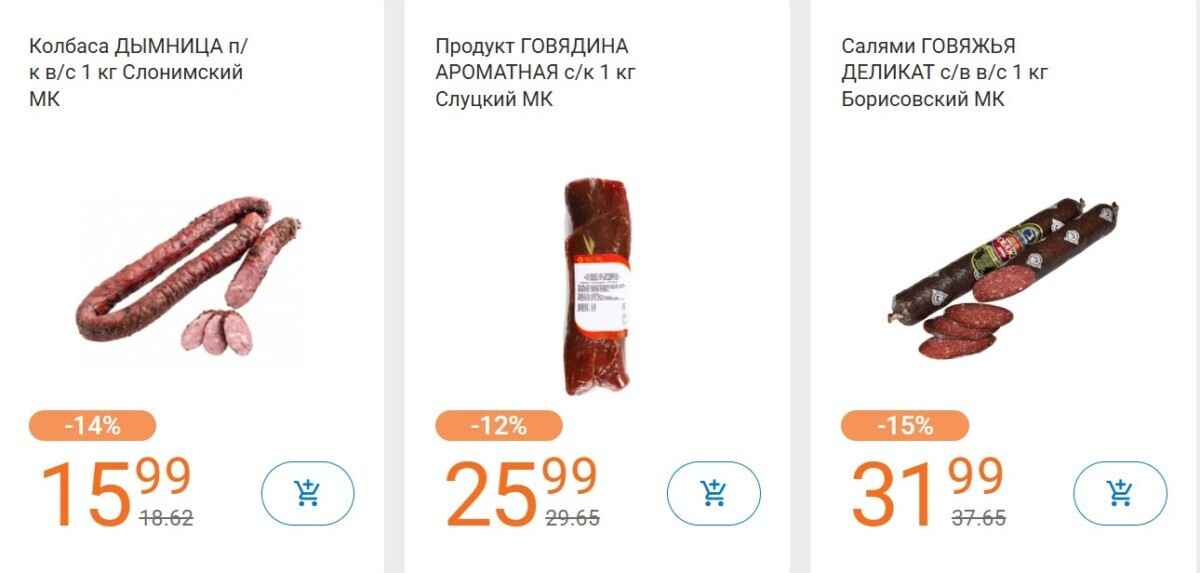Screen dimensions: 1200x573
Task: Add ГОВЯДИНА АРОМАТНАЯ to cart
Action: [x=713, y=493]
